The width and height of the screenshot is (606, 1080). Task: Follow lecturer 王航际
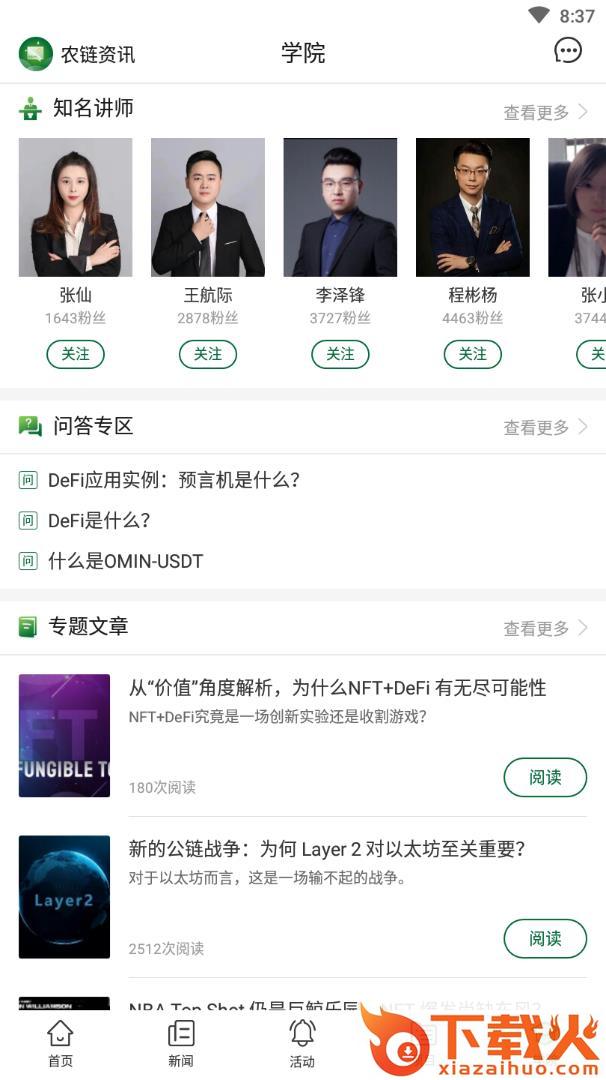pos(208,354)
